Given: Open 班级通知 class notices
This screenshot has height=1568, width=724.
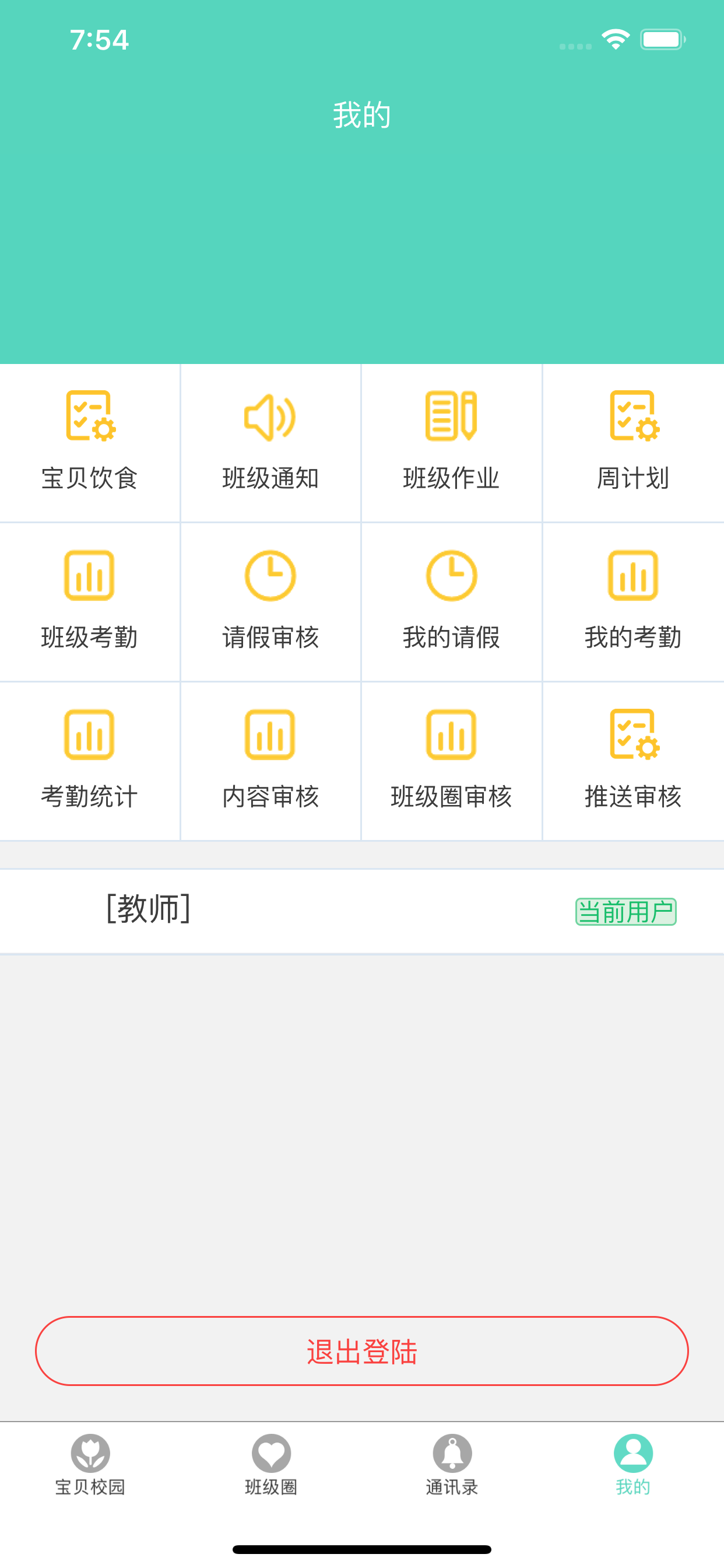Looking at the screenshot, I should (x=270, y=443).
